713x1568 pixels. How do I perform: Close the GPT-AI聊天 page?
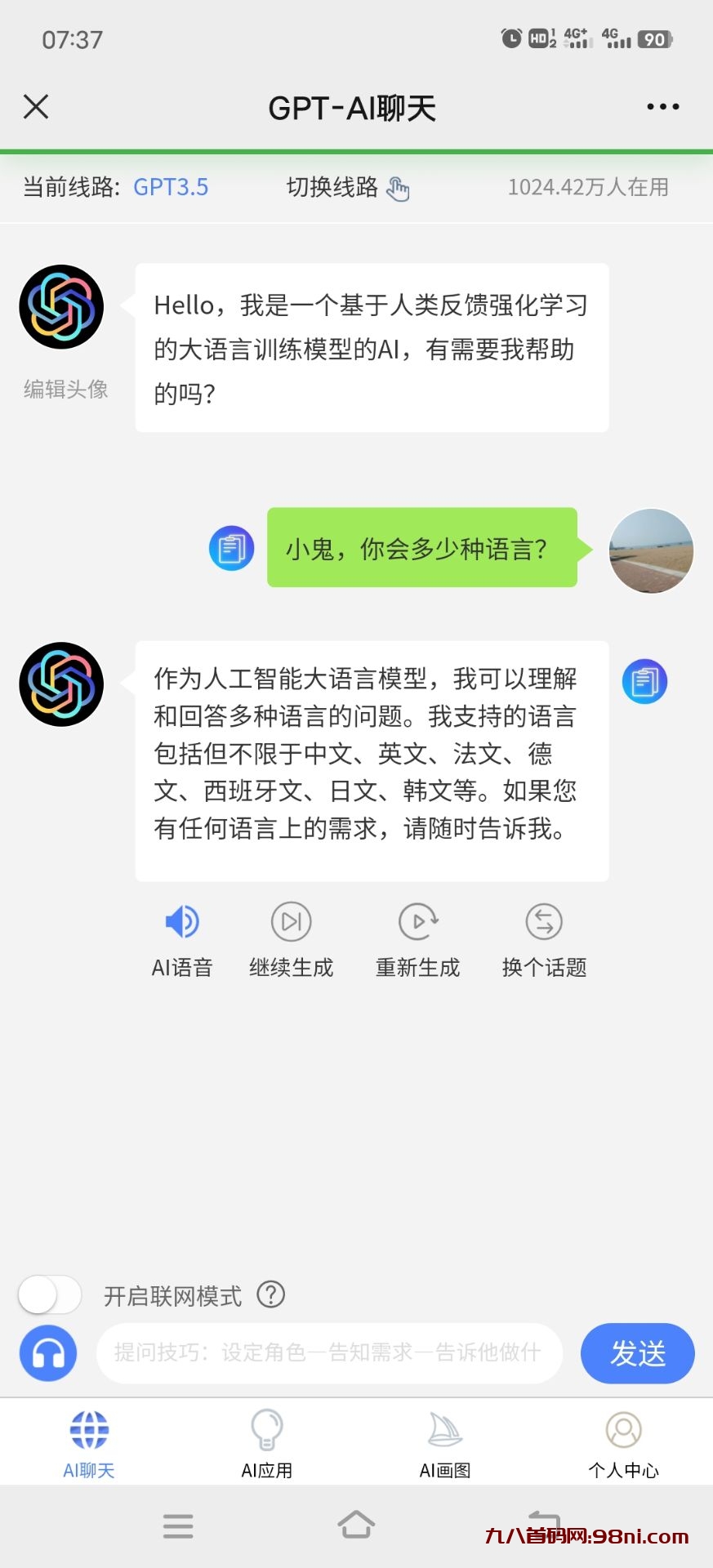tap(36, 107)
